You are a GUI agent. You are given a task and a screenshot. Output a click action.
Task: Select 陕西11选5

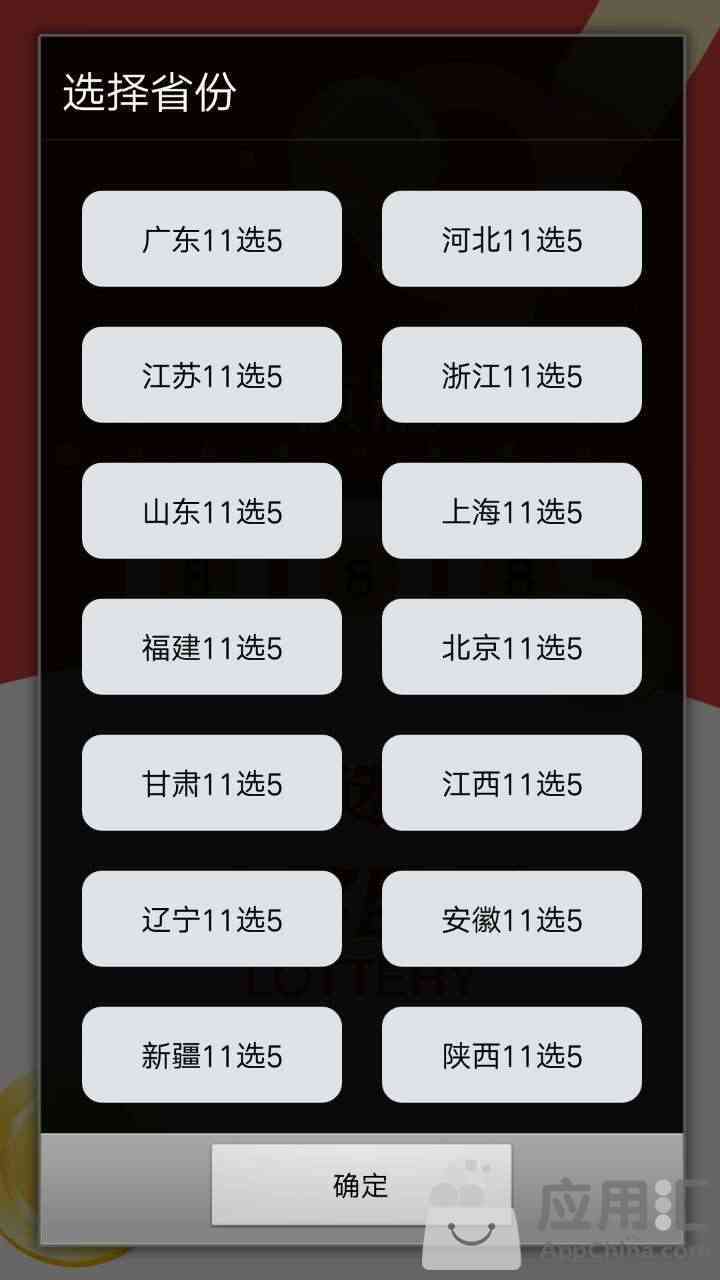coord(512,1055)
